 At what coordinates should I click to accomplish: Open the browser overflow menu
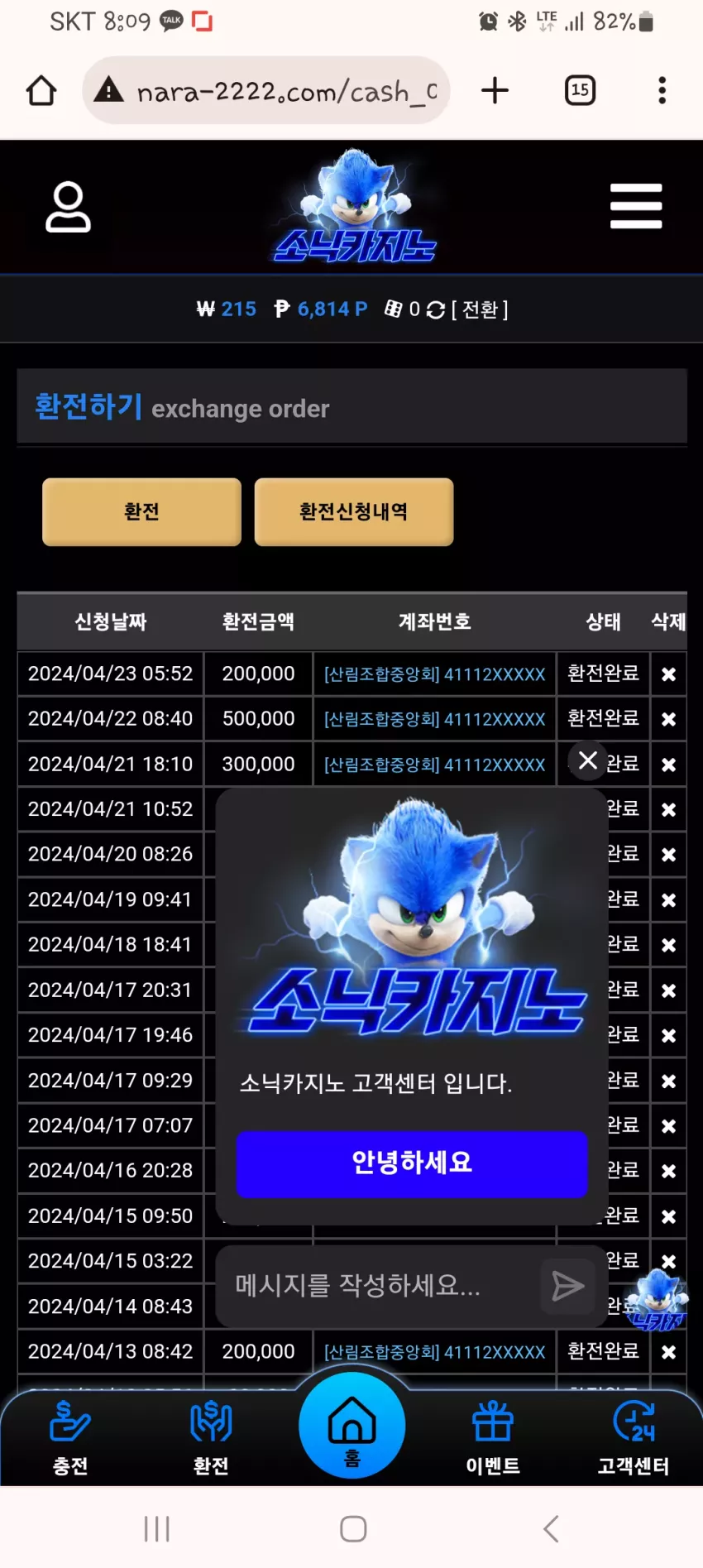pyautogui.click(x=662, y=90)
